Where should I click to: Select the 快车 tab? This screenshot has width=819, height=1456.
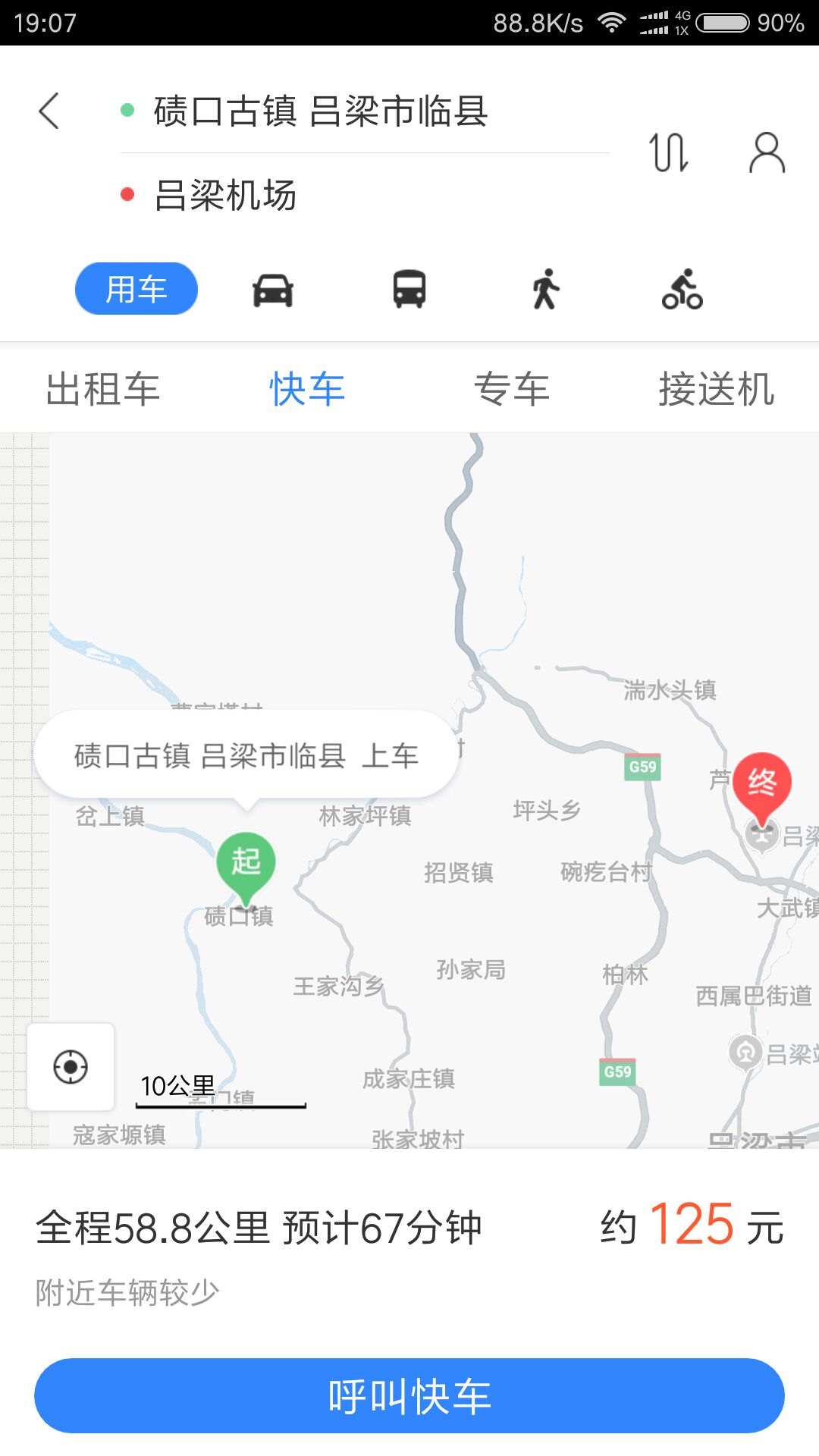pyautogui.click(x=307, y=389)
